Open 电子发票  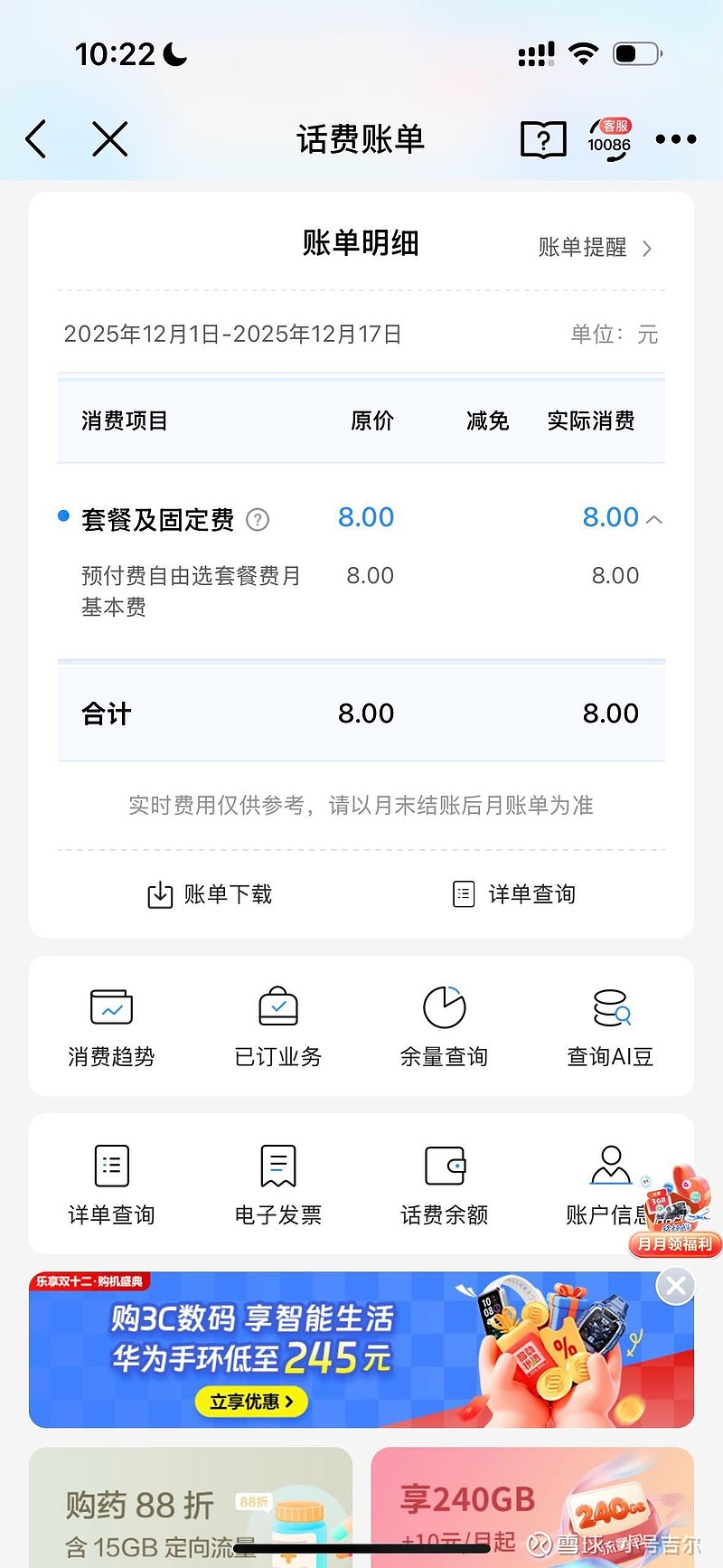click(278, 1184)
